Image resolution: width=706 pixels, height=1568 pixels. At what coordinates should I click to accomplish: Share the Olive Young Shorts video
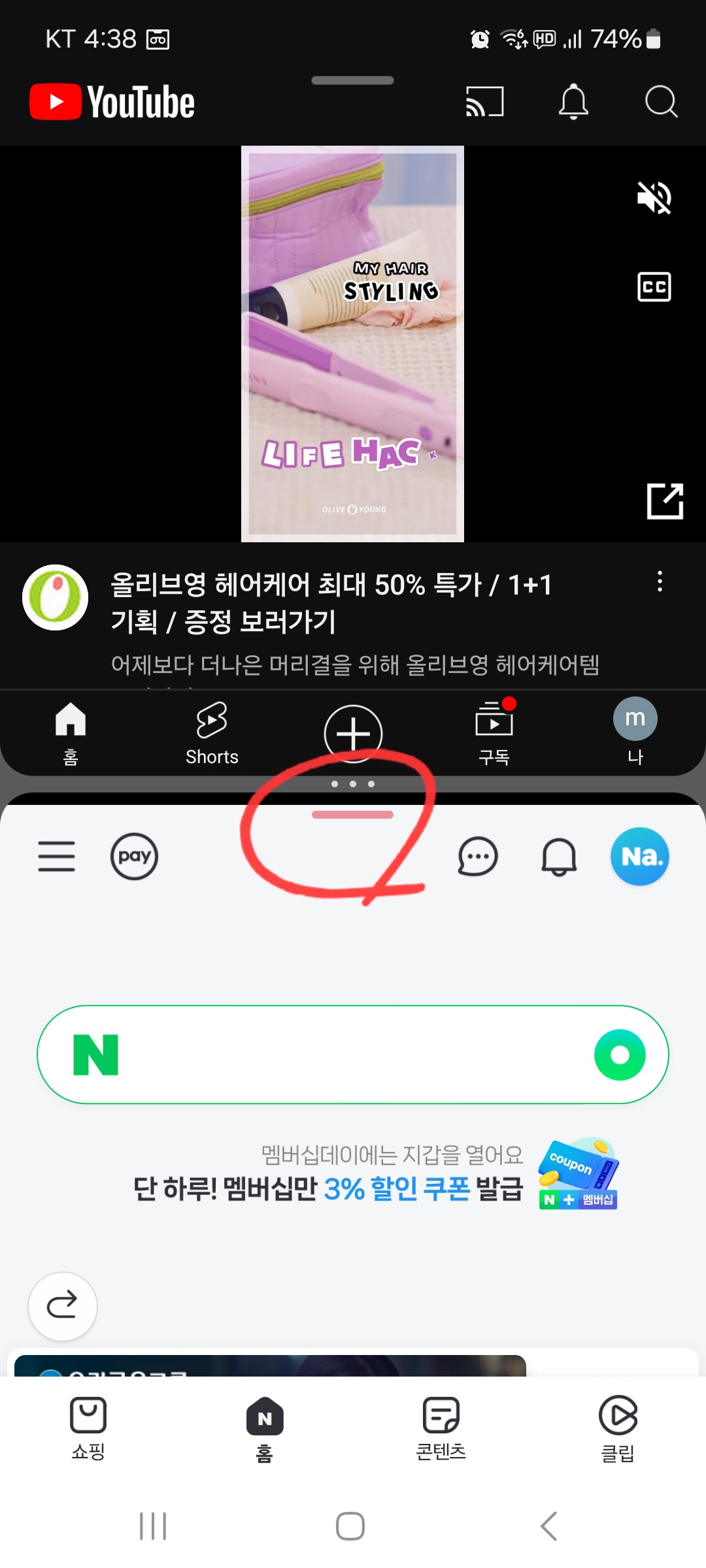pos(665,502)
